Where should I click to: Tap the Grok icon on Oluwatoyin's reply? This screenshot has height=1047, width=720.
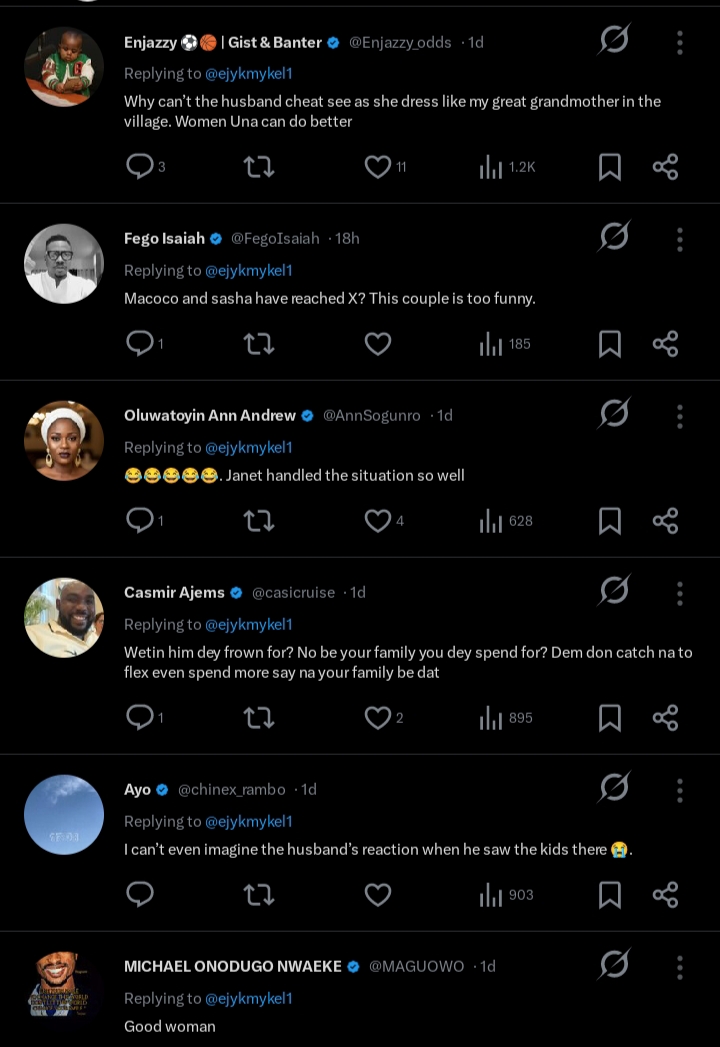(614, 414)
